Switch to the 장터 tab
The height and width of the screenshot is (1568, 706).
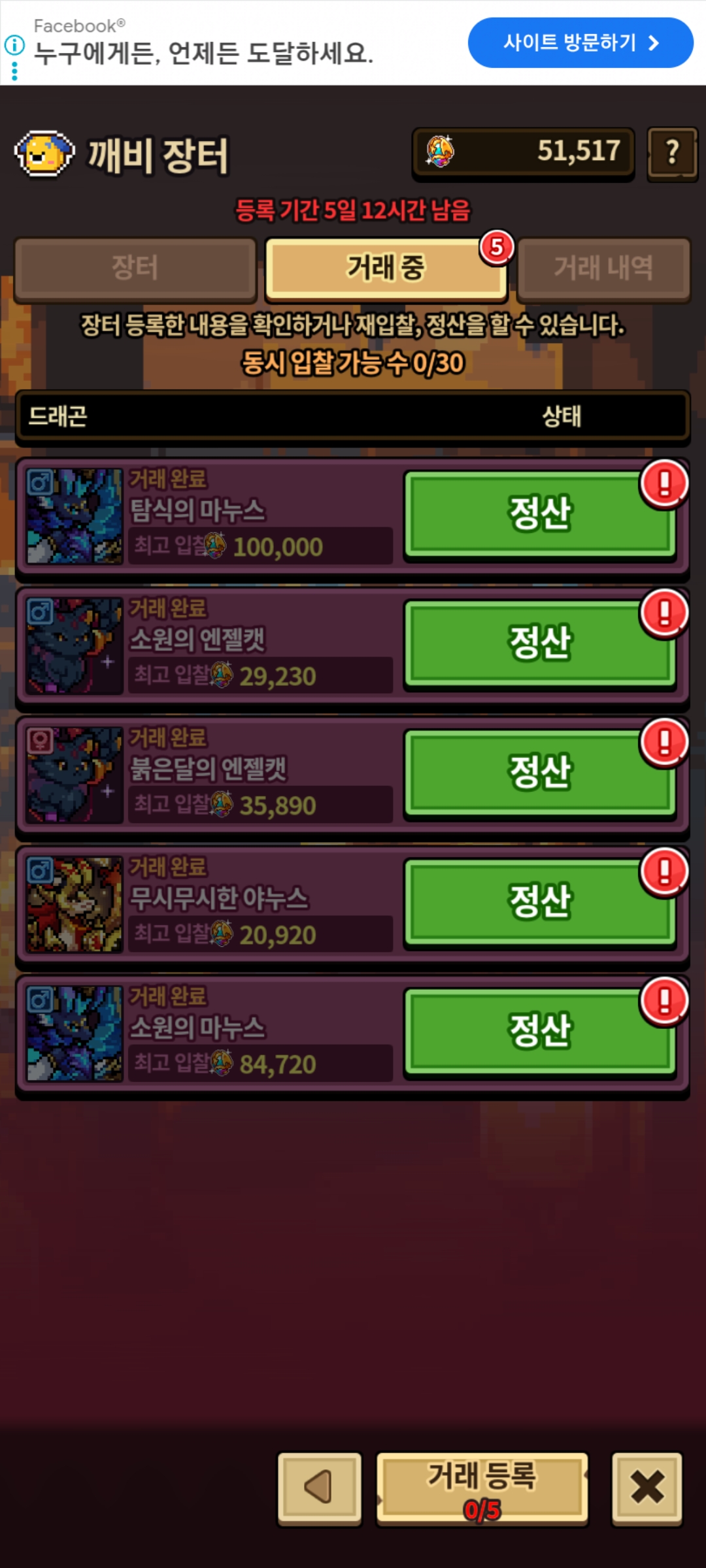coord(135,268)
